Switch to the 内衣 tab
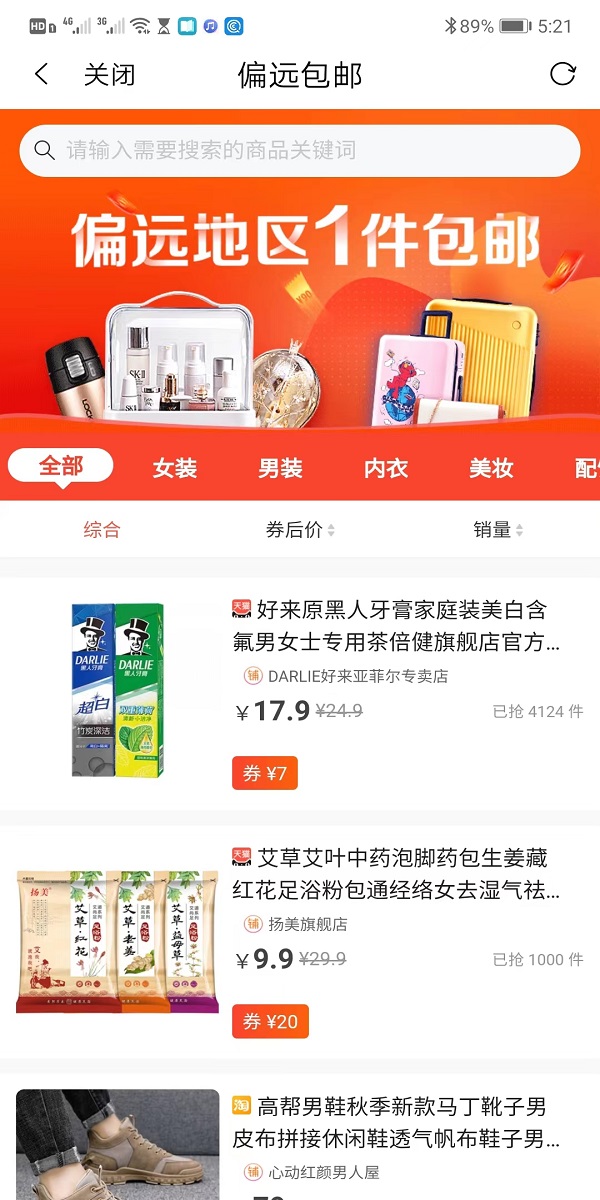The width and height of the screenshot is (600, 1200). click(x=386, y=468)
